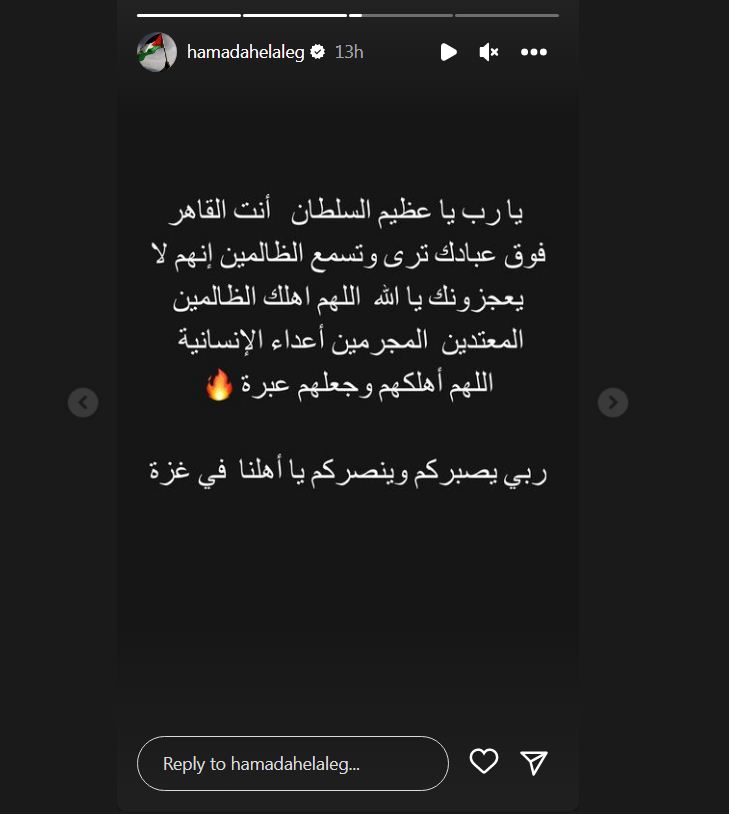Unmute the story audio
This screenshot has height=814, width=729.
coord(489,52)
